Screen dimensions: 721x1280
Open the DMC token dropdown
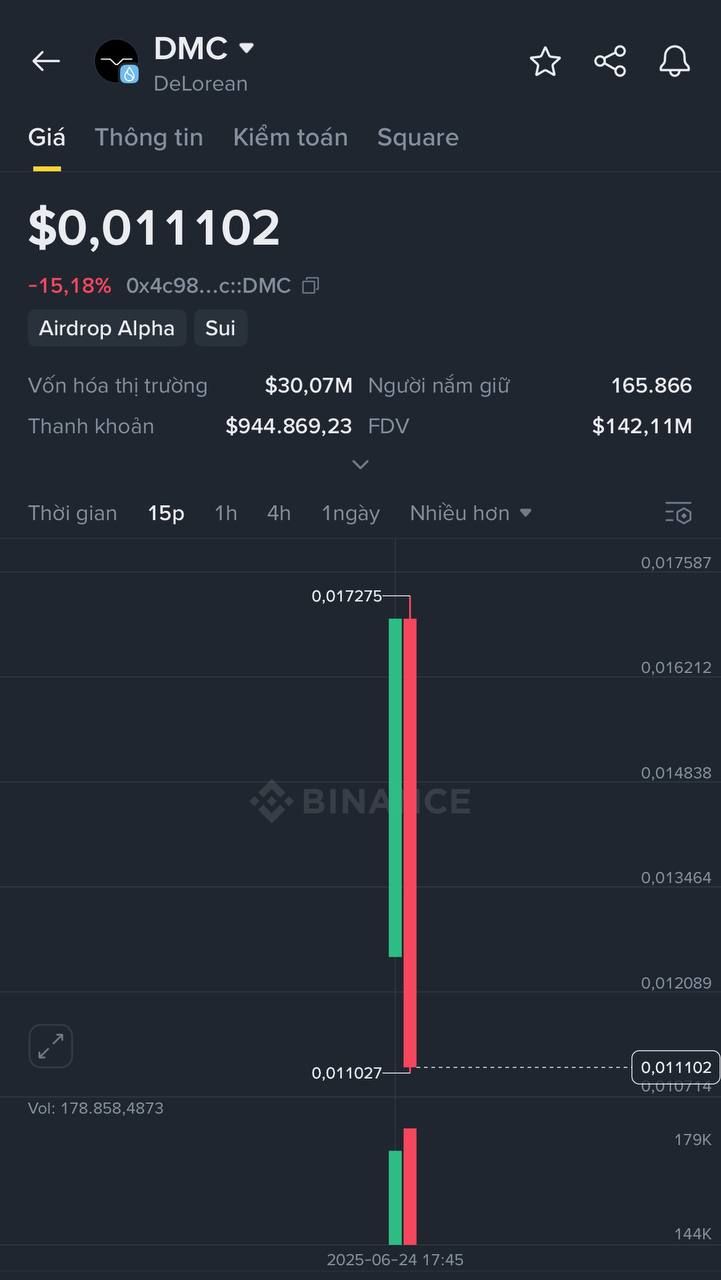click(246, 48)
